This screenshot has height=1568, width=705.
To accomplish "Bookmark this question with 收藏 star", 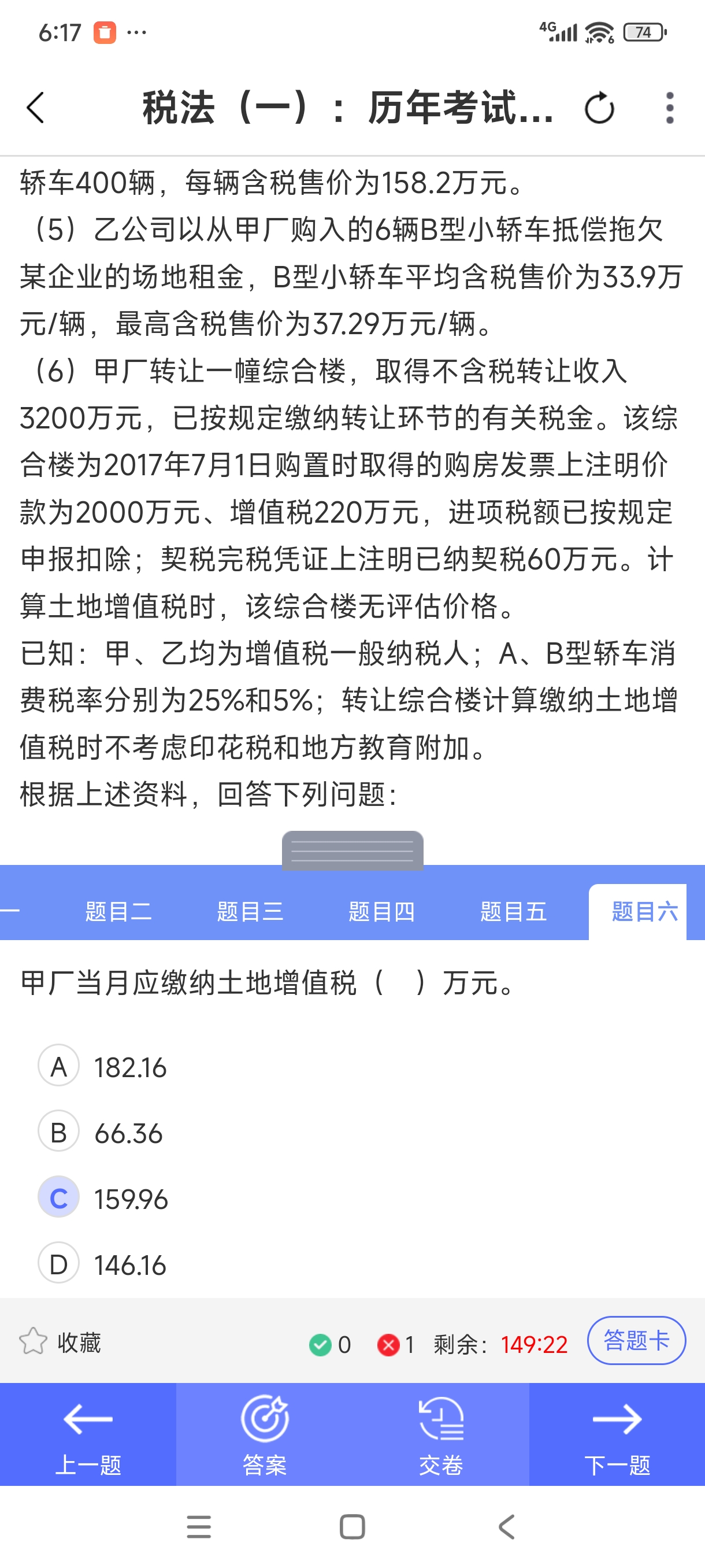I will tap(34, 1342).
